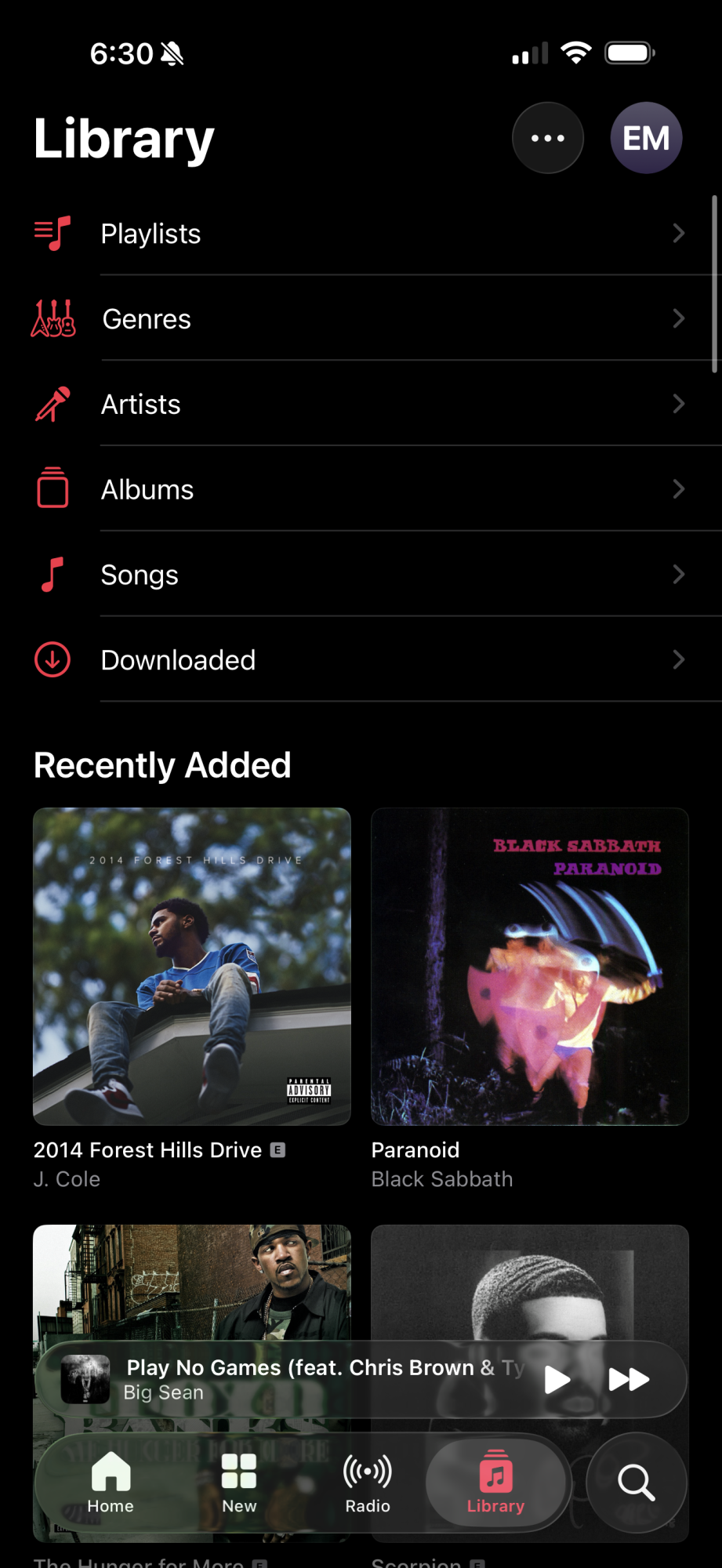Open the EM account profile
Screen dimensions: 722x1568
click(x=646, y=138)
